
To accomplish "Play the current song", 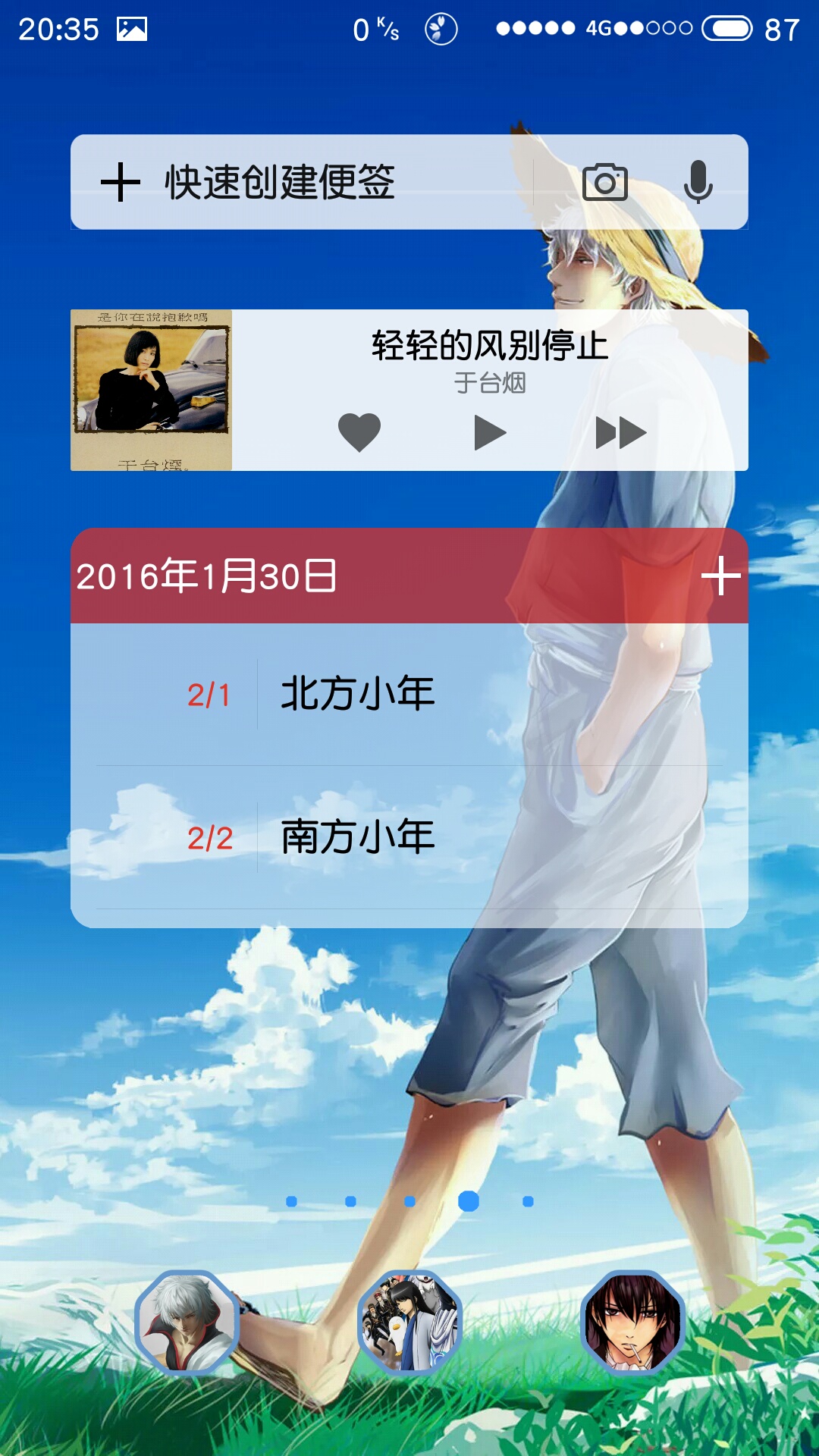I will (x=490, y=433).
